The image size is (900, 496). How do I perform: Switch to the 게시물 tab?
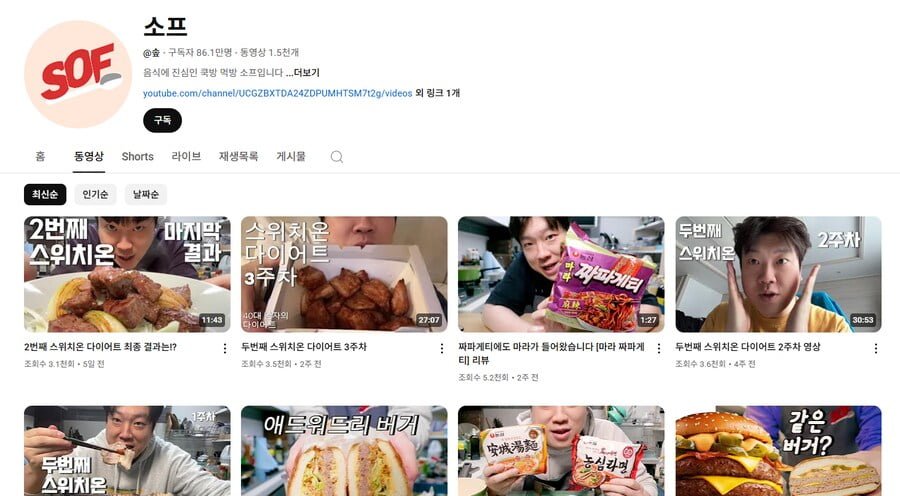[291, 157]
